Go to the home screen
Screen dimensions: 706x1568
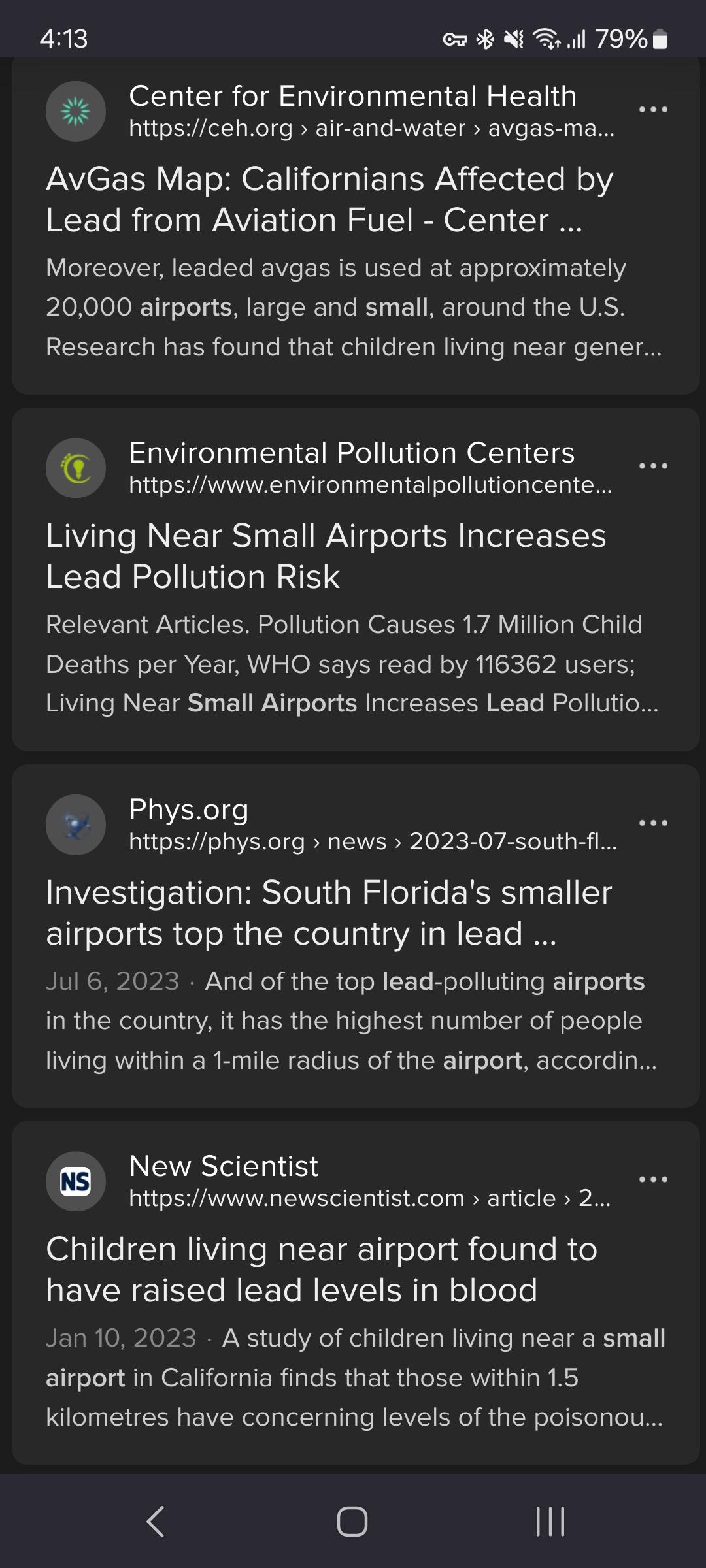pyautogui.click(x=352, y=1522)
